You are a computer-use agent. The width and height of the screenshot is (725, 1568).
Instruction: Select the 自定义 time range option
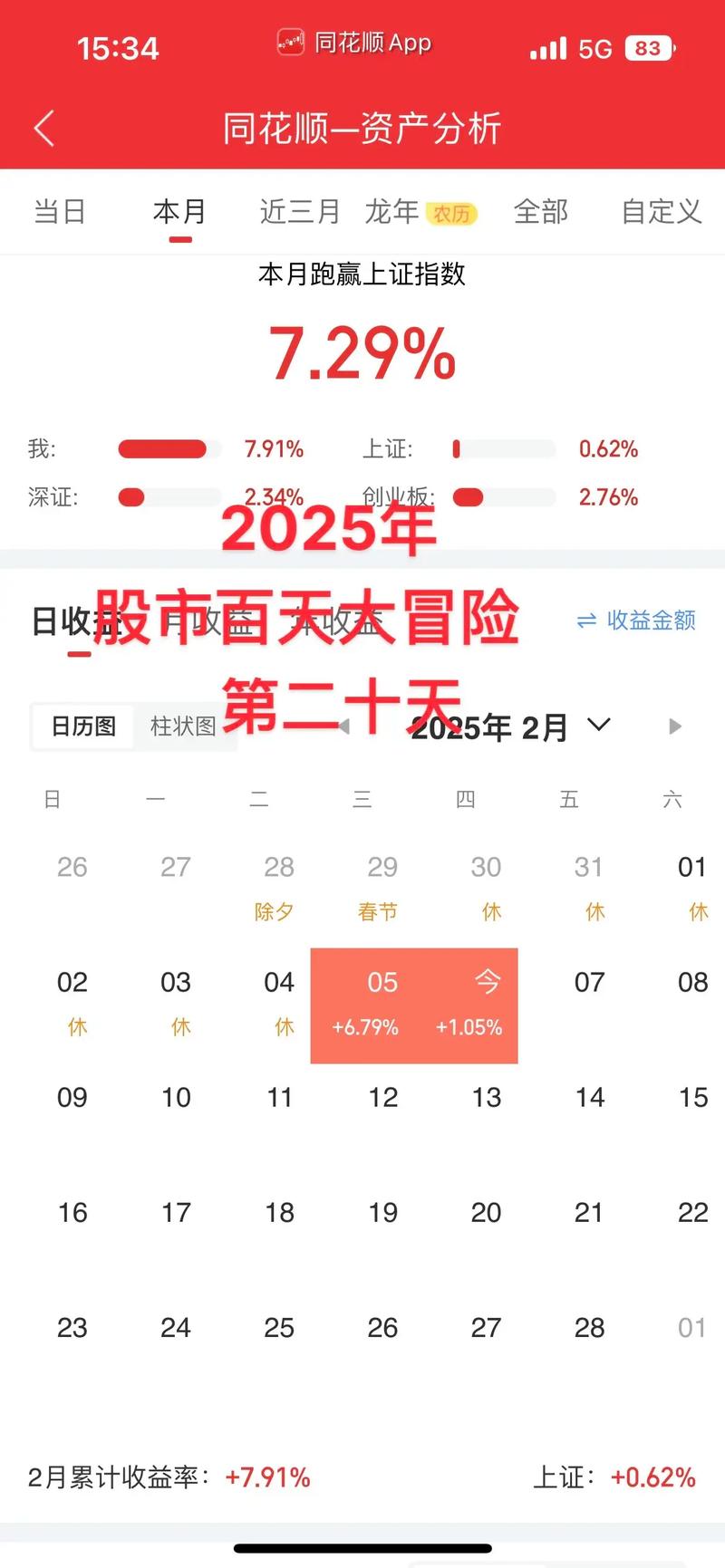click(x=661, y=212)
